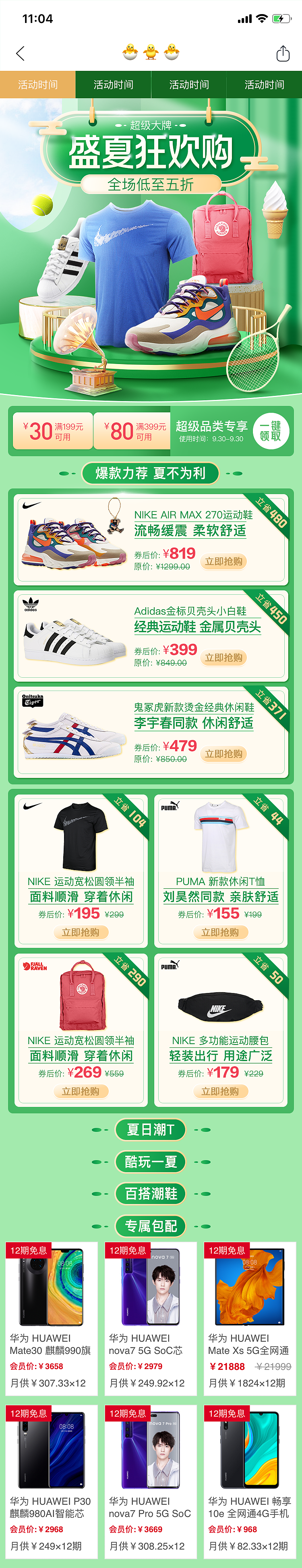
Task: Jump to the 专属包配 section
Action: click(x=150, y=1226)
